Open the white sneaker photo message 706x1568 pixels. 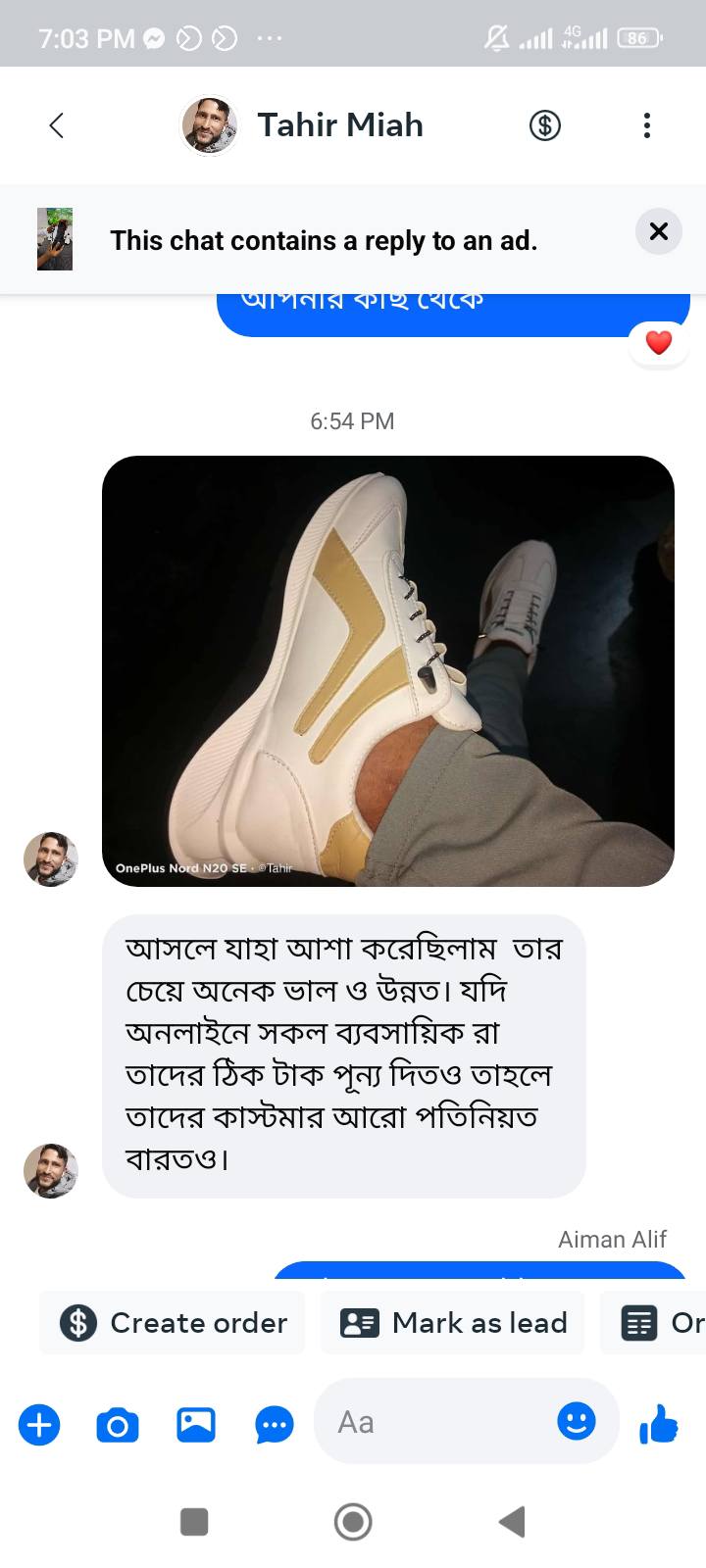[x=388, y=670]
